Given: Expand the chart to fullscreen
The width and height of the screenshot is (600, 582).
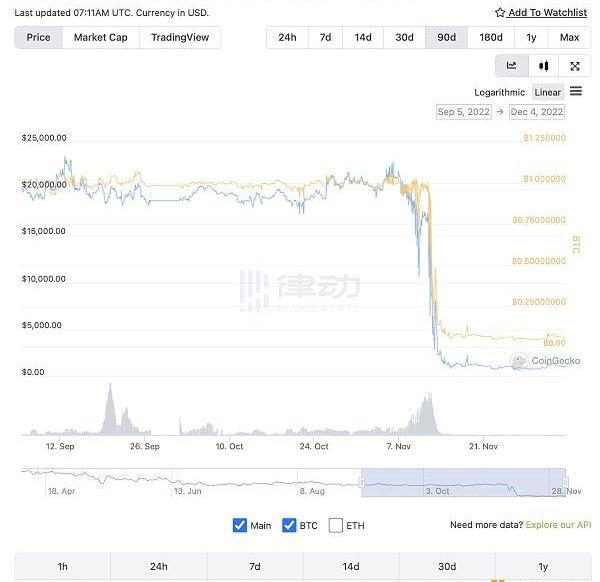Looking at the screenshot, I should [x=575, y=66].
